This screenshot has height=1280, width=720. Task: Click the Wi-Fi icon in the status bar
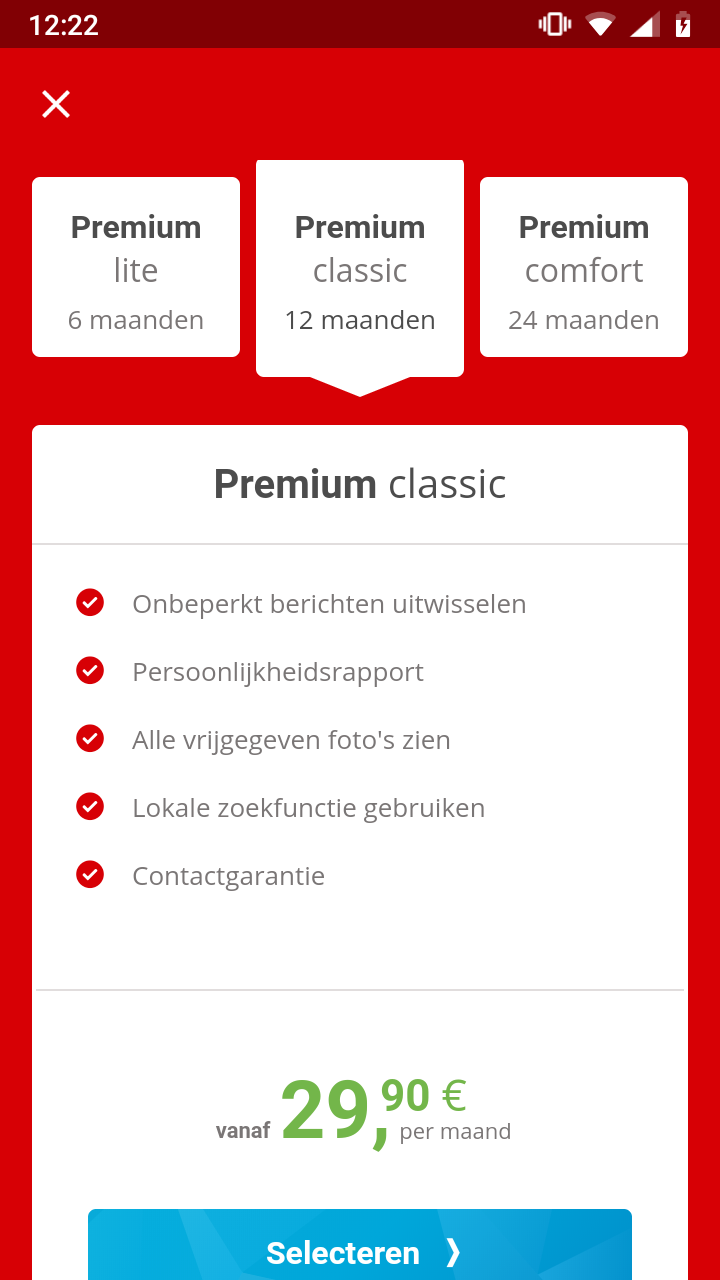point(600,23)
